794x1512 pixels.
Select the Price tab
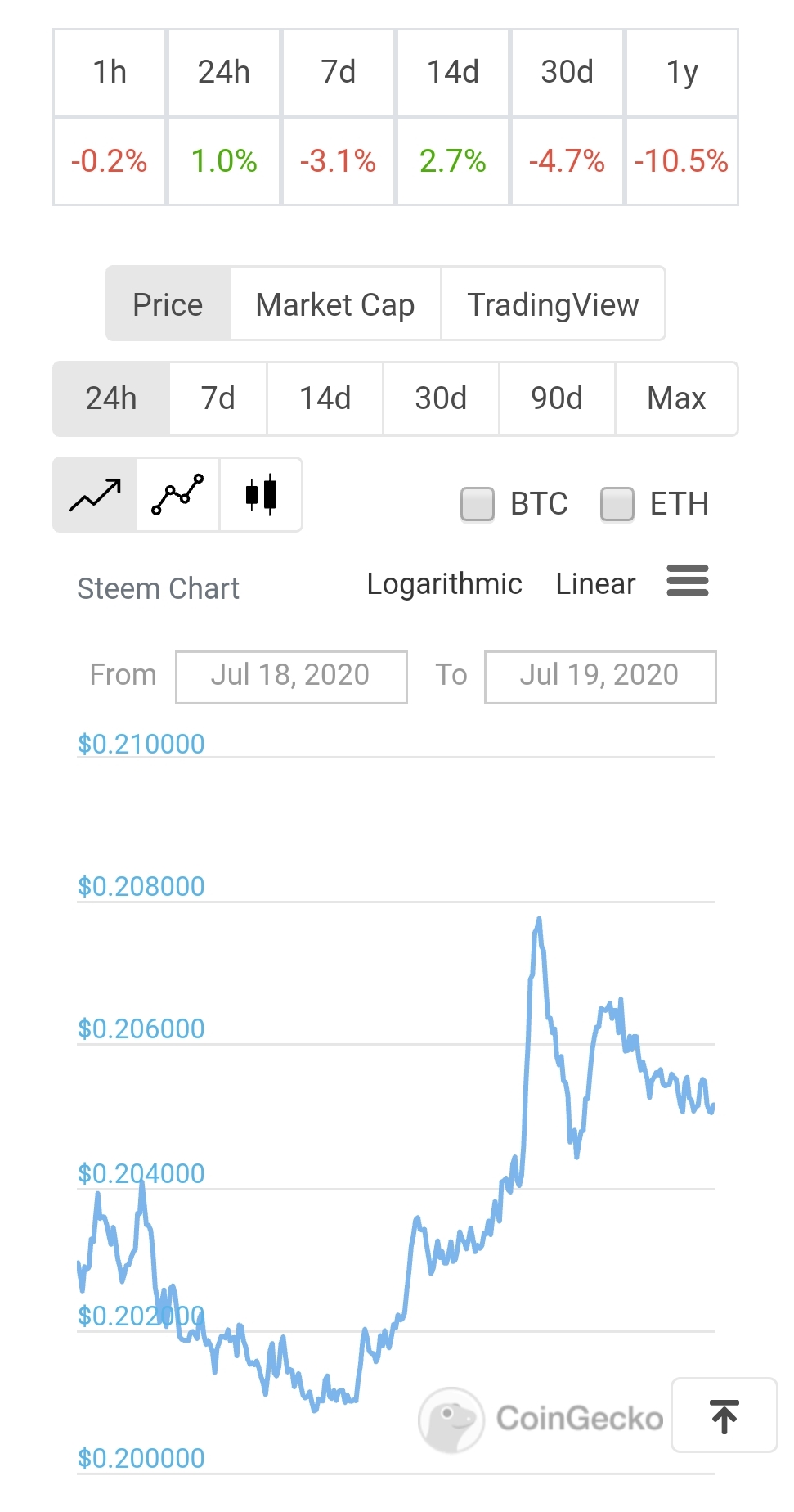168,304
